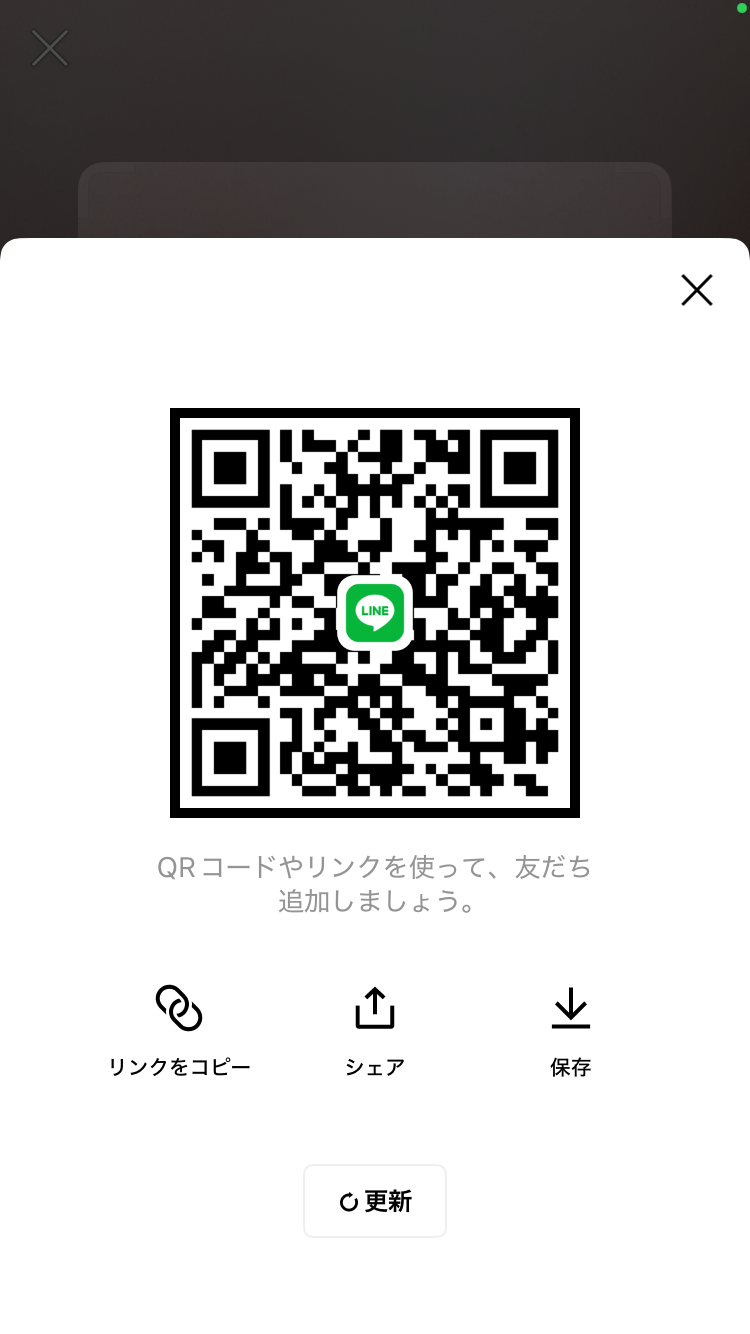Tap the green status dot in the corner
750x1334 pixels.
[x=744, y=6]
